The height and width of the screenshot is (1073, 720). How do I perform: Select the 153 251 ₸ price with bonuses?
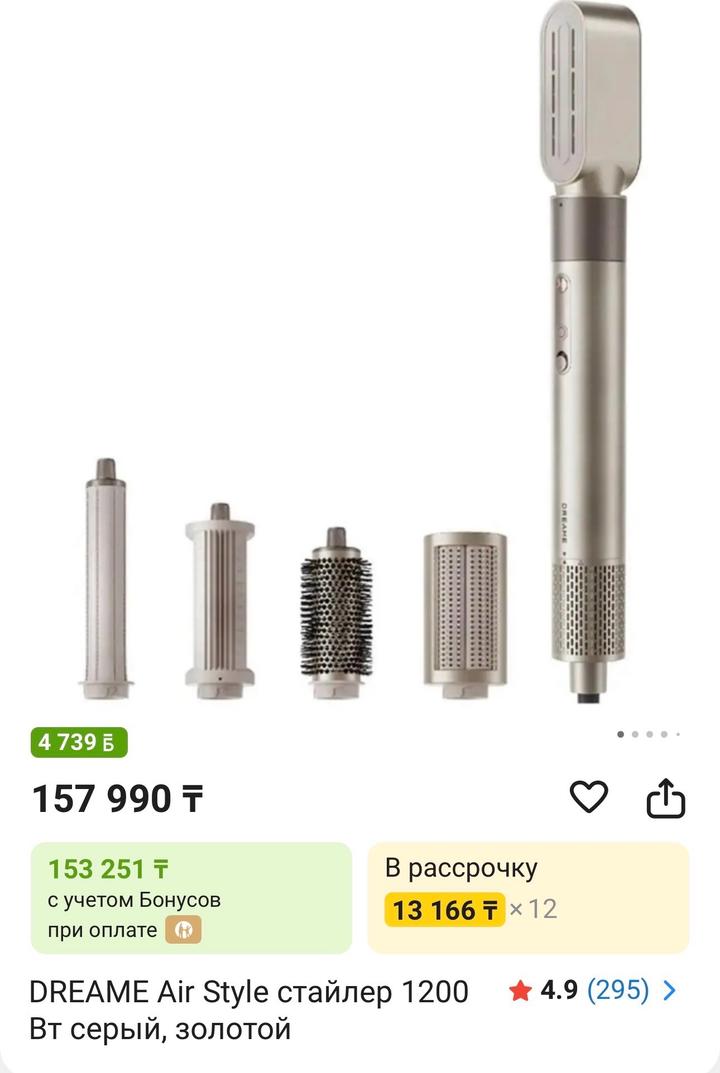(191, 897)
